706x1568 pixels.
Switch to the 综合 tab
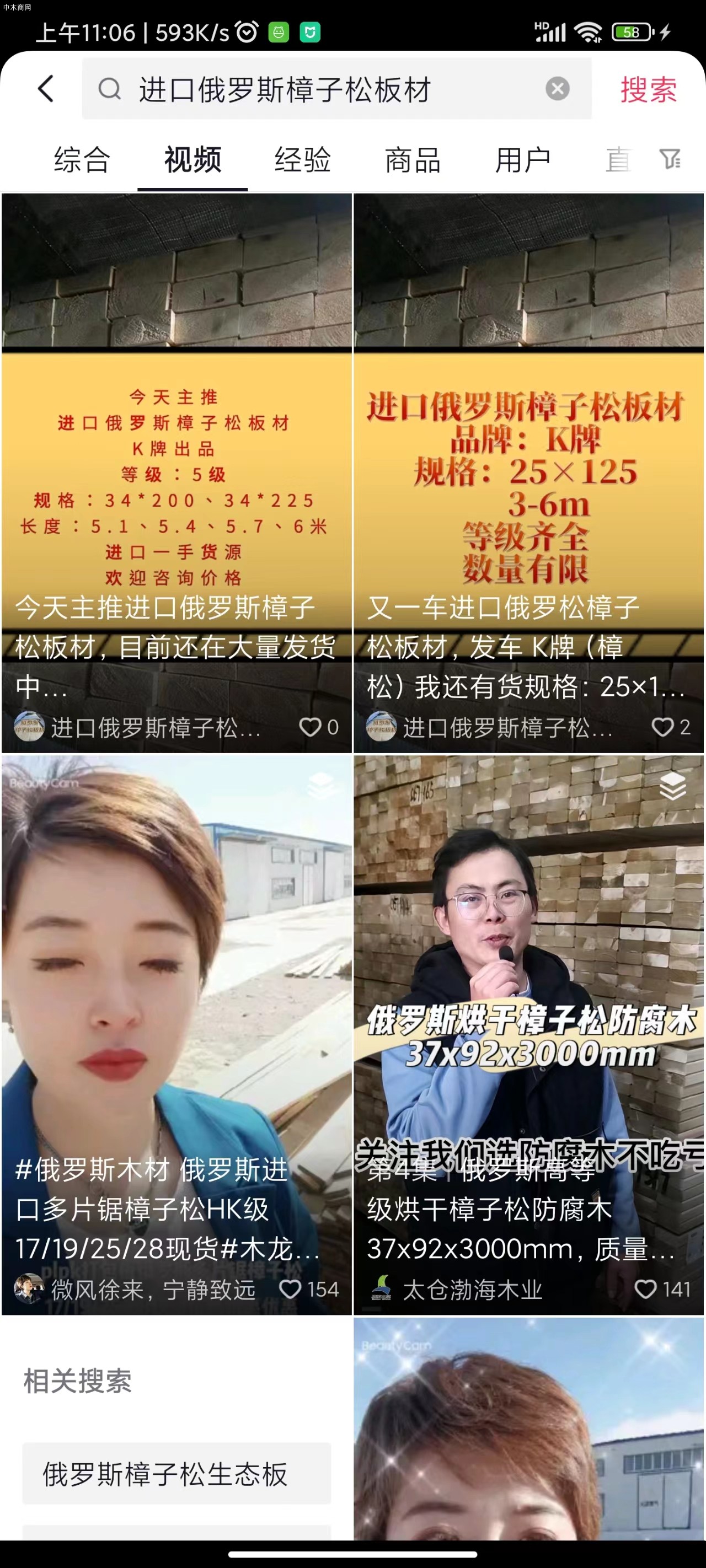82,160
